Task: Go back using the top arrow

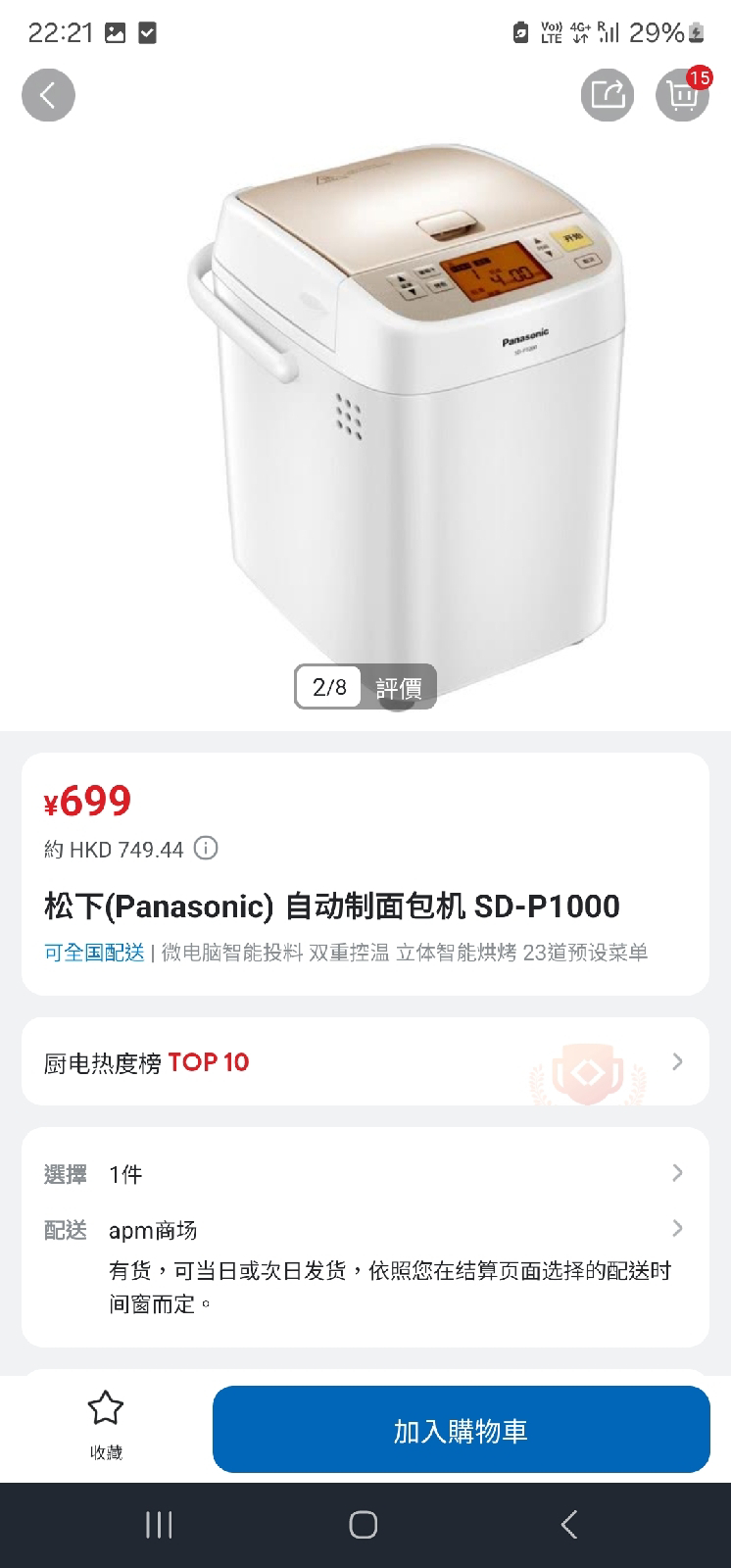Action: (x=48, y=95)
